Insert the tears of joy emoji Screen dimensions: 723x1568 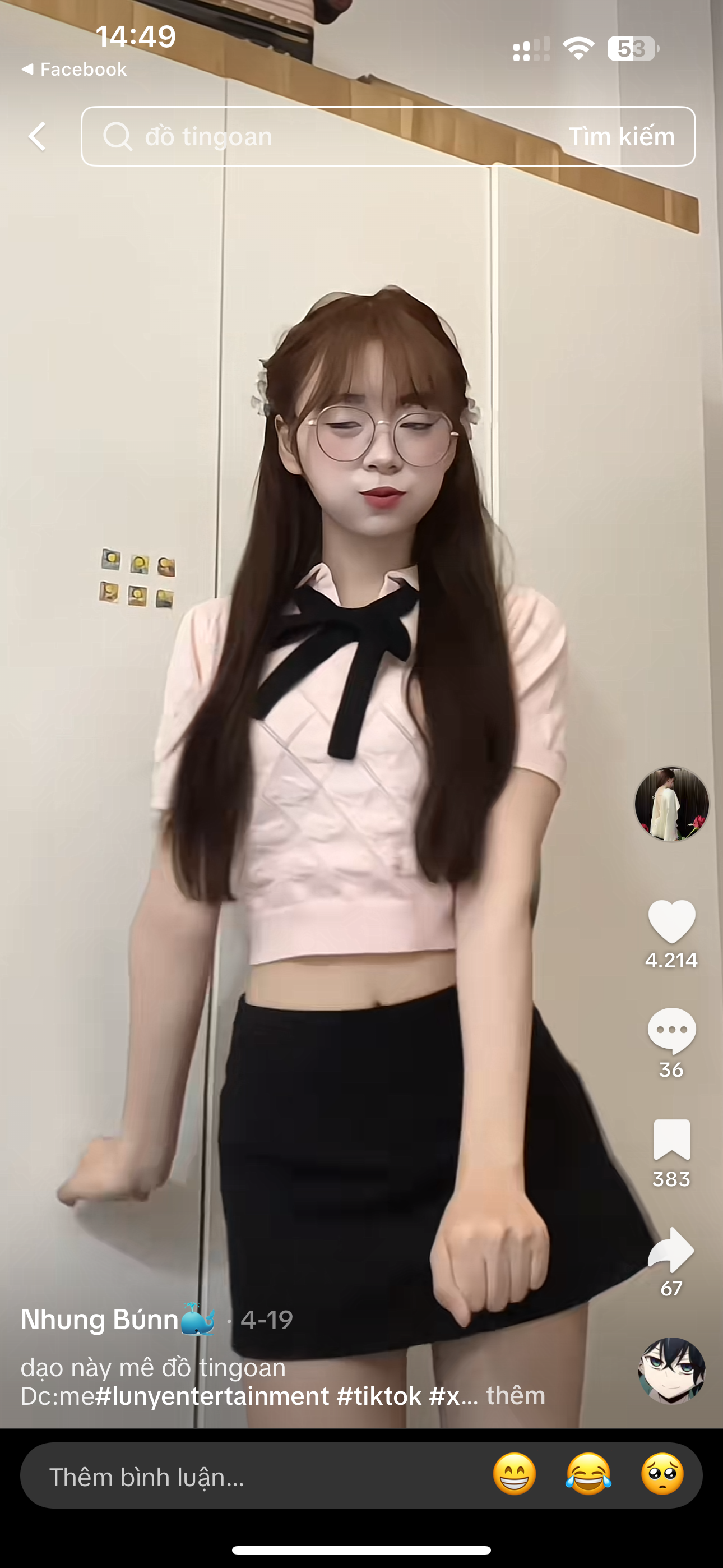coord(588,1474)
